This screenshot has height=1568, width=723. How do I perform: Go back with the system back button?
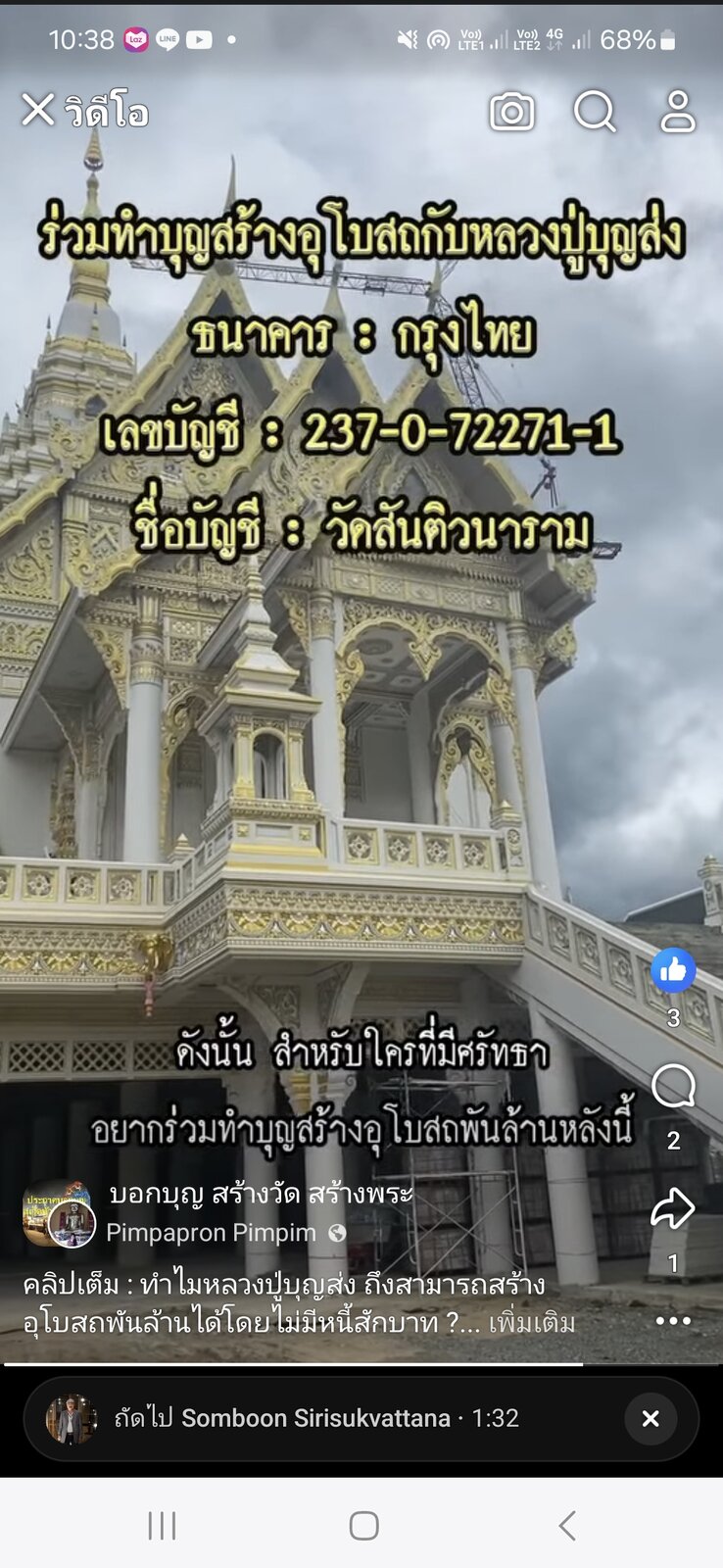(x=567, y=1525)
